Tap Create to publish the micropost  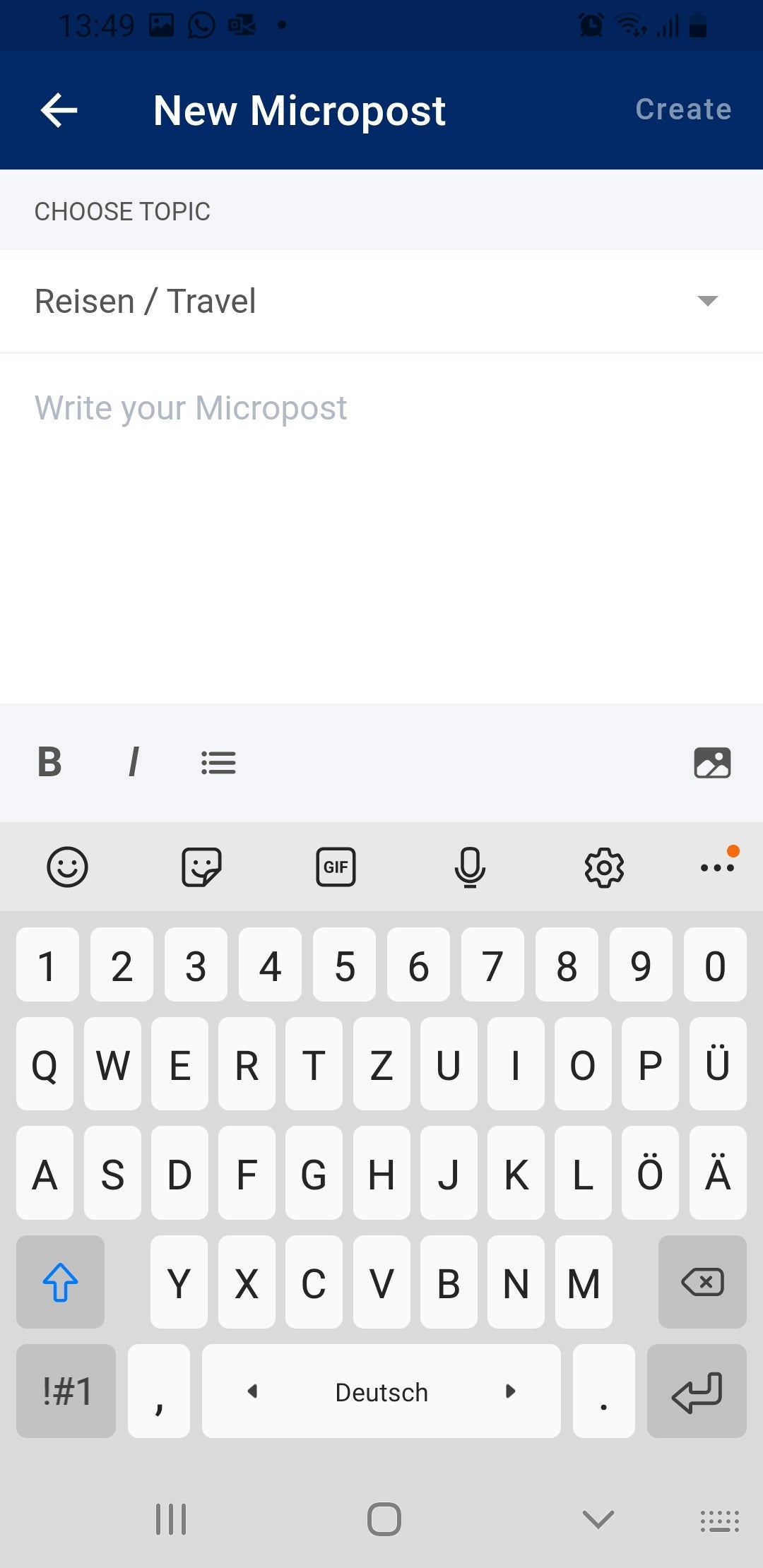pyautogui.click(x=682, y=109)
